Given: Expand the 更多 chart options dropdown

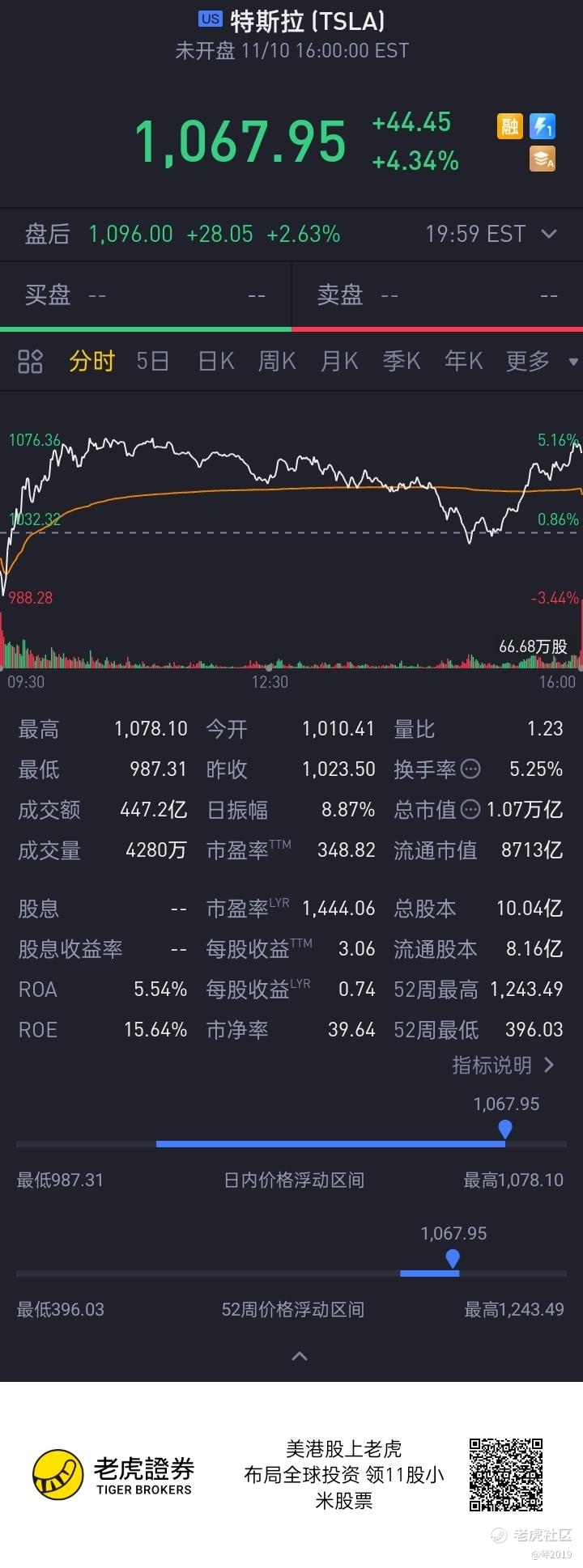Looking at the screenshot, I should pos(538,361).
